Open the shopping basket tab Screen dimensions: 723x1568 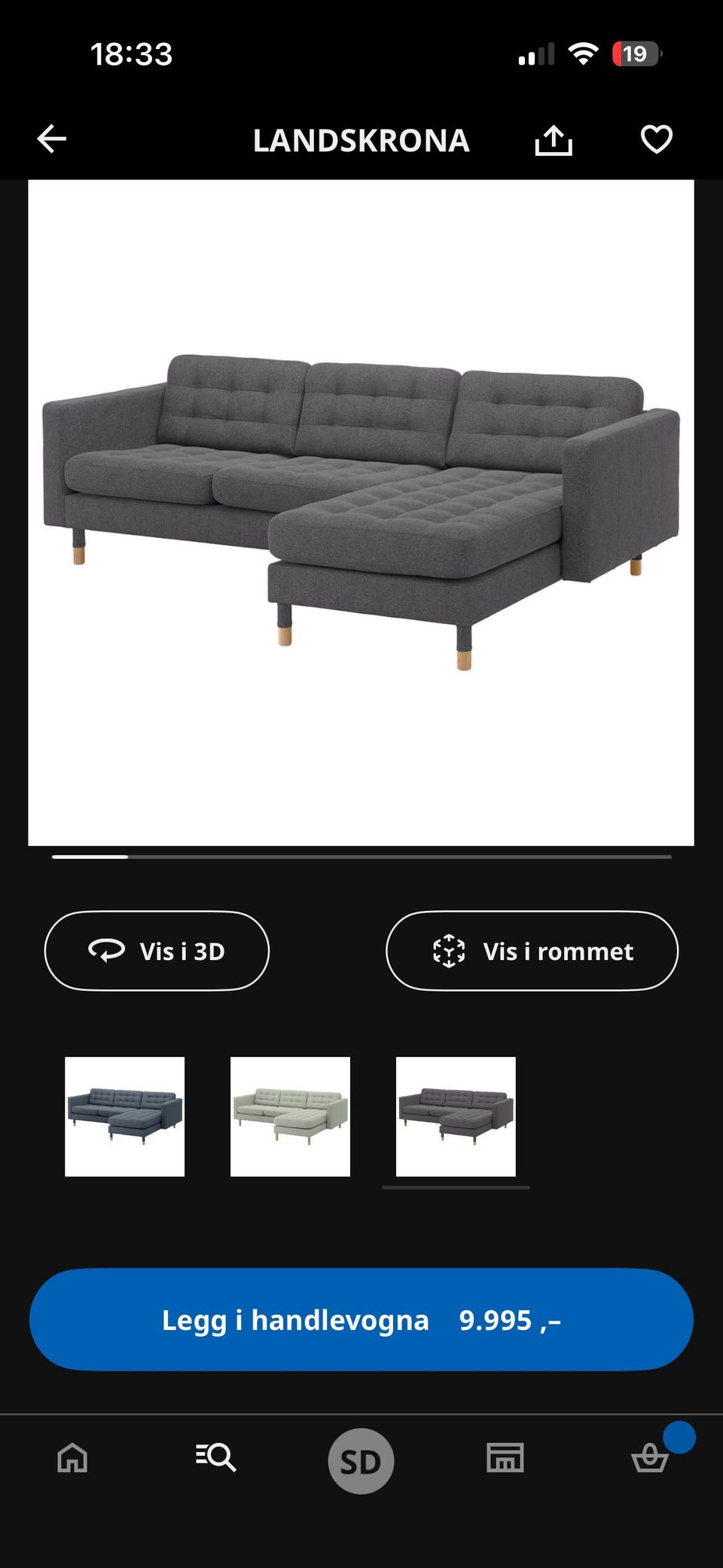pyautogui.click(x=649, y=1458)
